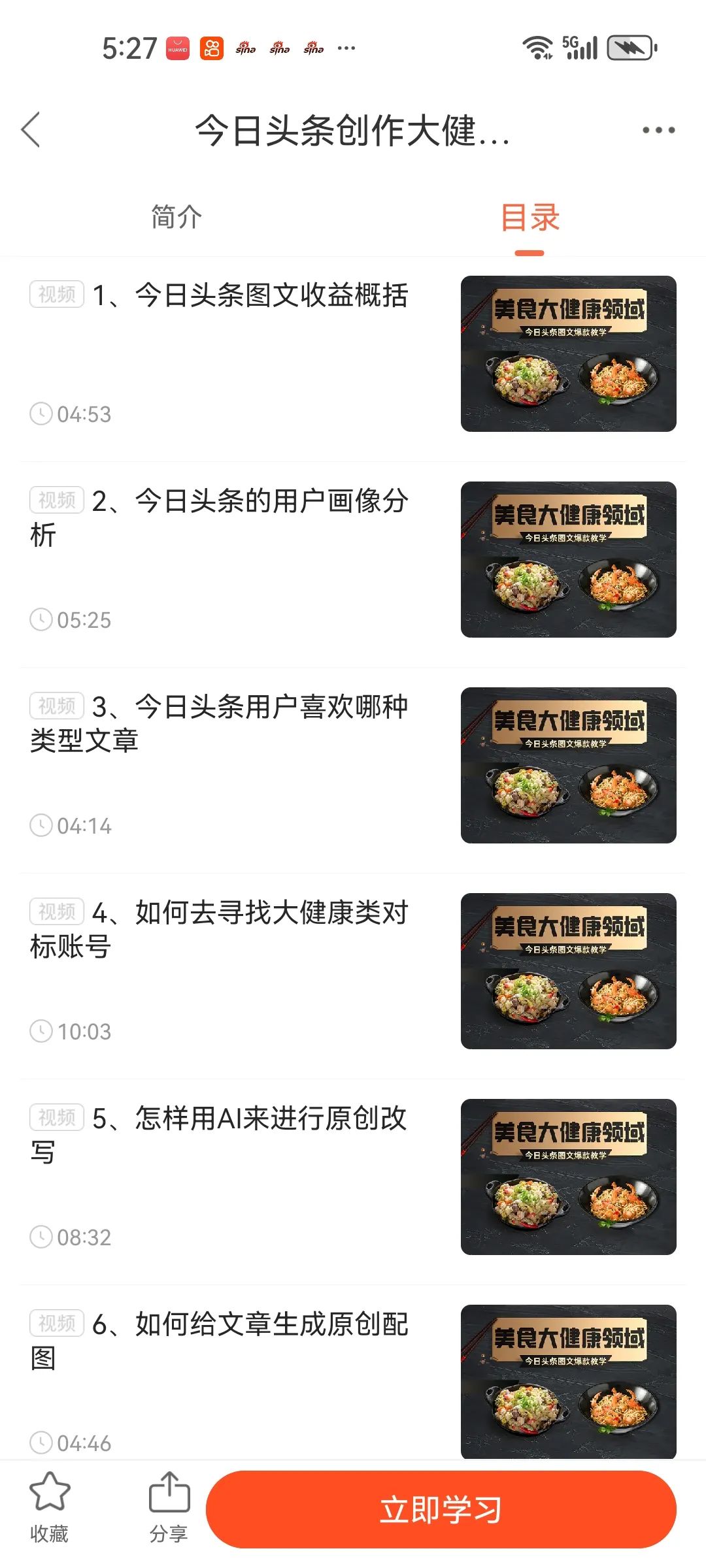The height and width of the screenshot is (1568, 706).
Task: Tap the Kuaishou app icon in status bar
Action: click(212, 48)
